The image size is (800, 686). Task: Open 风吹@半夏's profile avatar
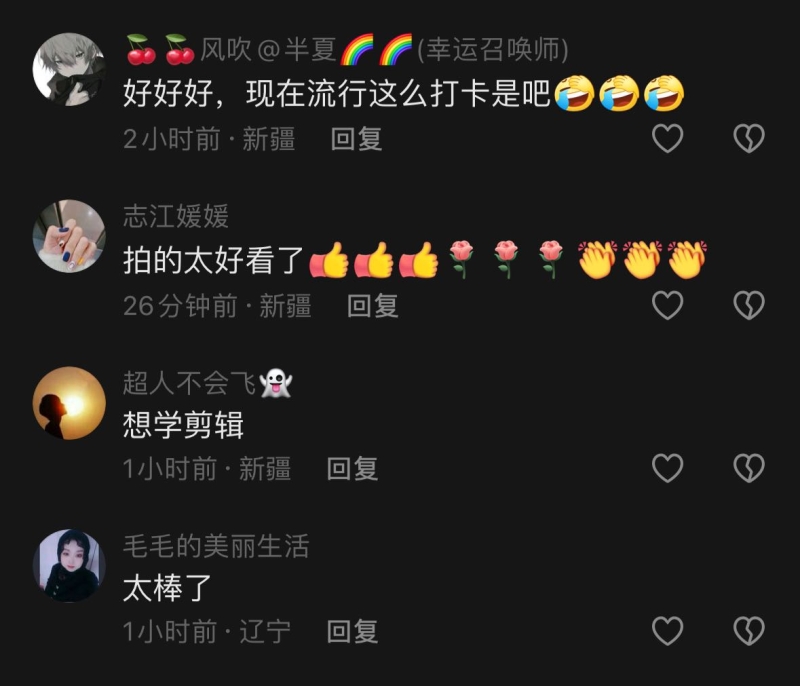(69, 69)
